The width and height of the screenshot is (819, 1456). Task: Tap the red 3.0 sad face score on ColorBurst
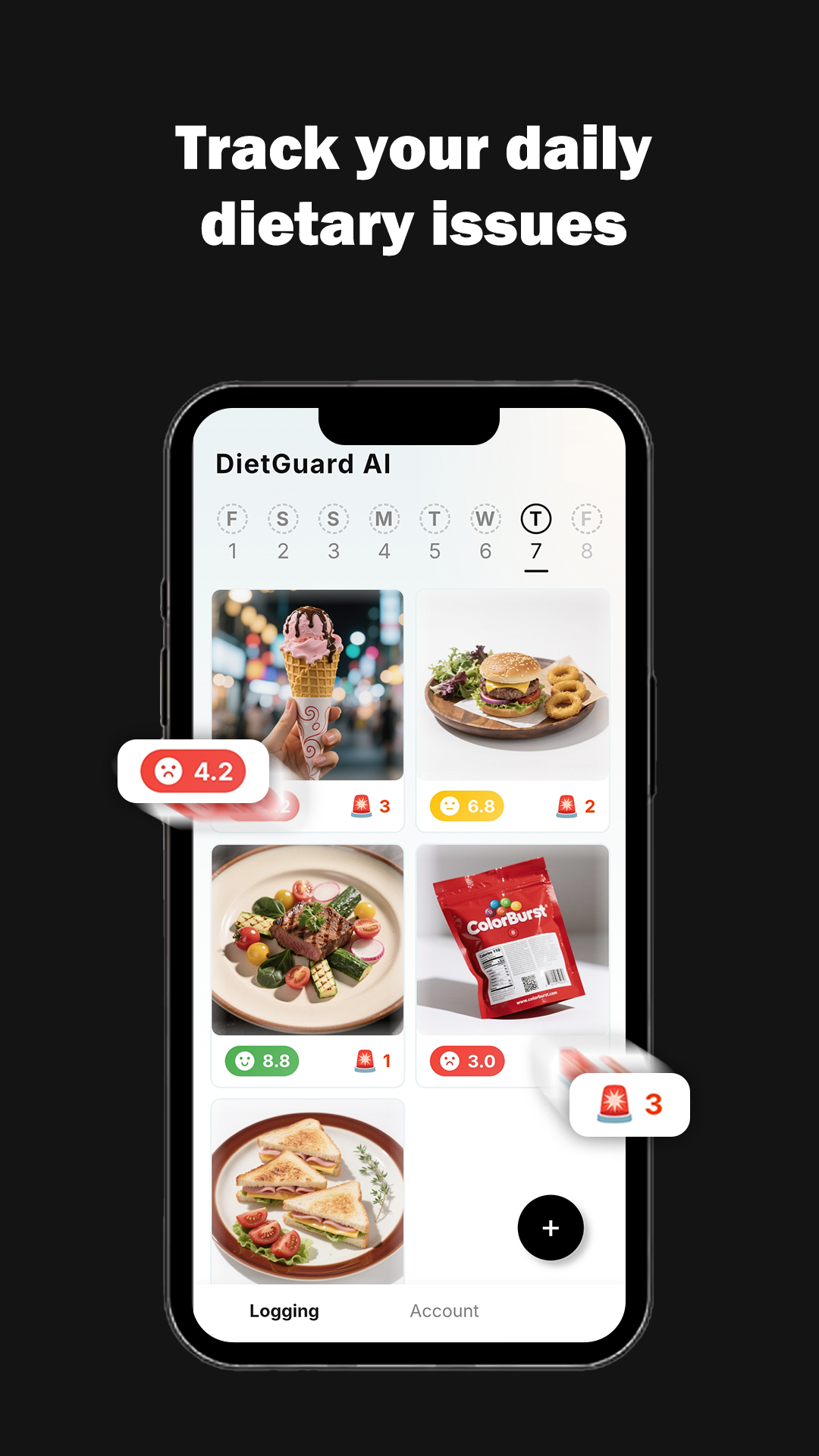469,1062
